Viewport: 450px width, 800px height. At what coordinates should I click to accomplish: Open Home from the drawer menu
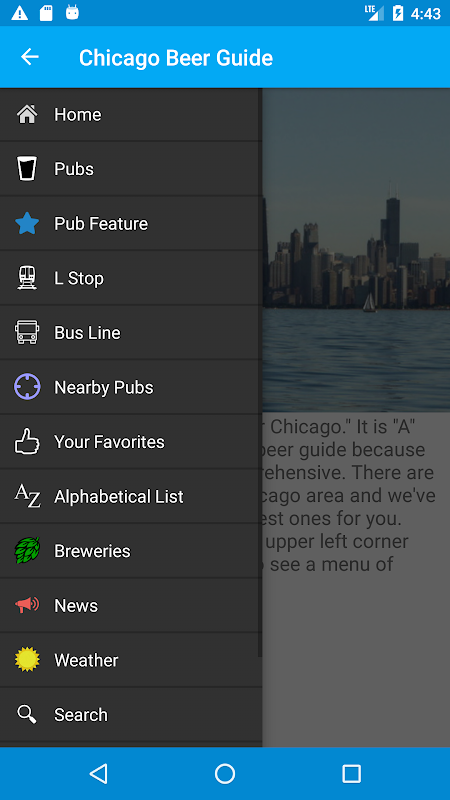(131, 114)
